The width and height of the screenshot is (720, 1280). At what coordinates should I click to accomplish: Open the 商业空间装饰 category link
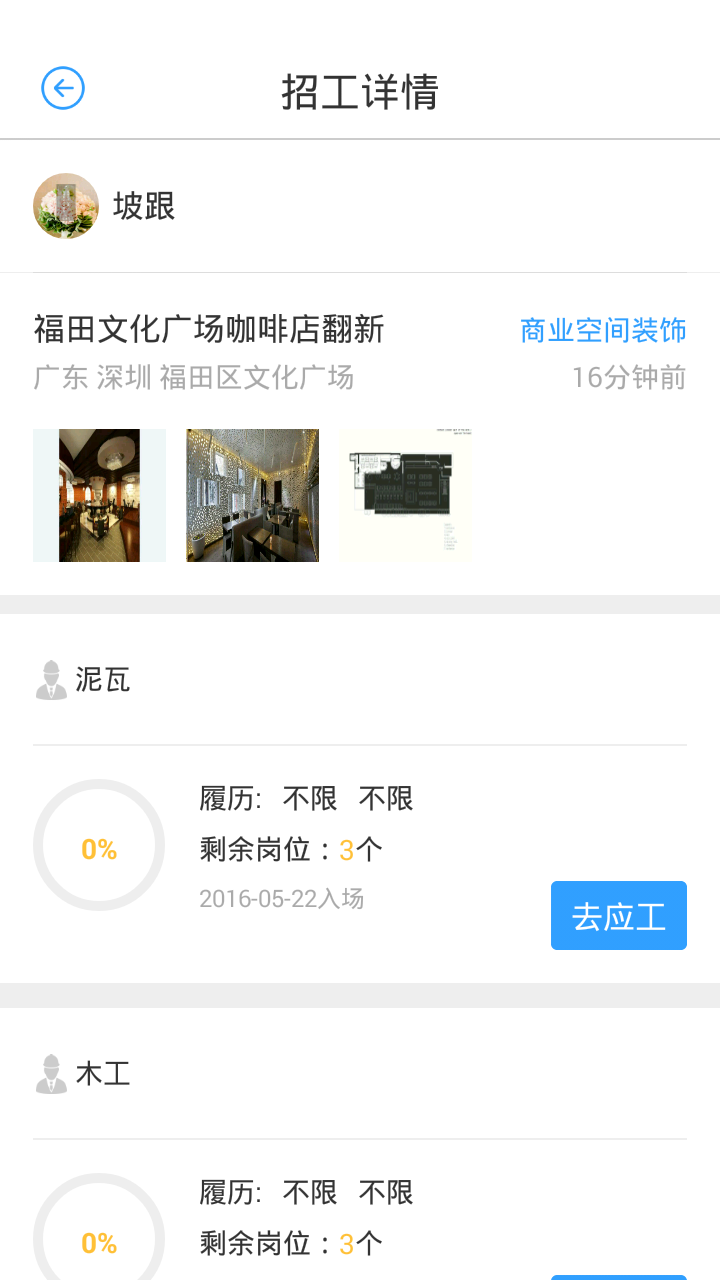click(x=602, y=330)
